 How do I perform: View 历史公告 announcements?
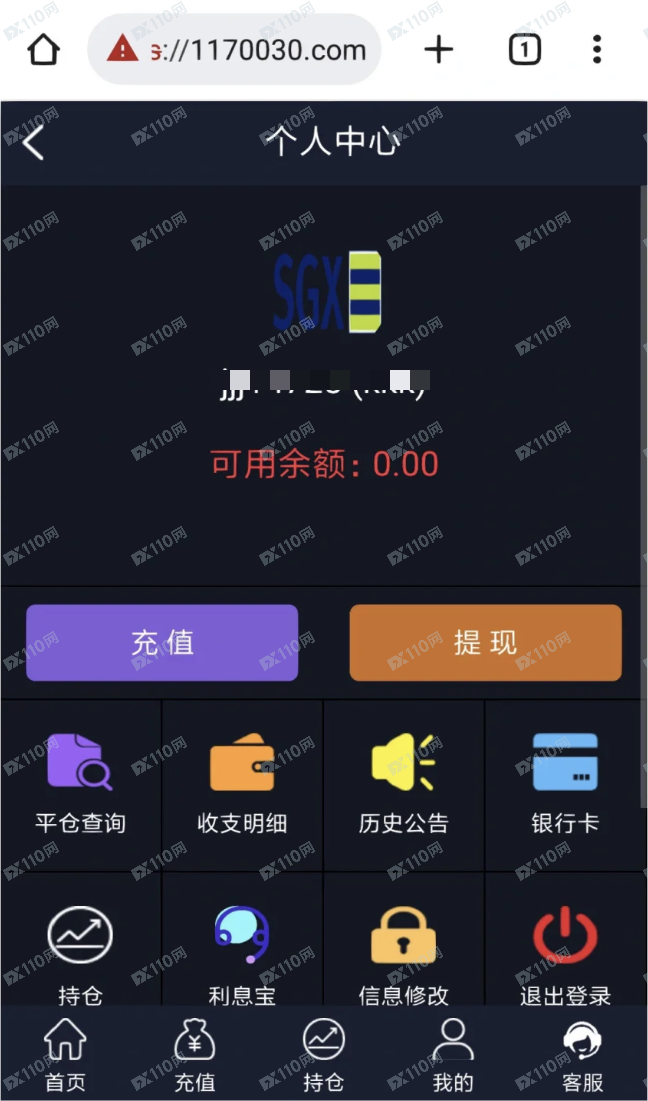[x=404, y=784]
